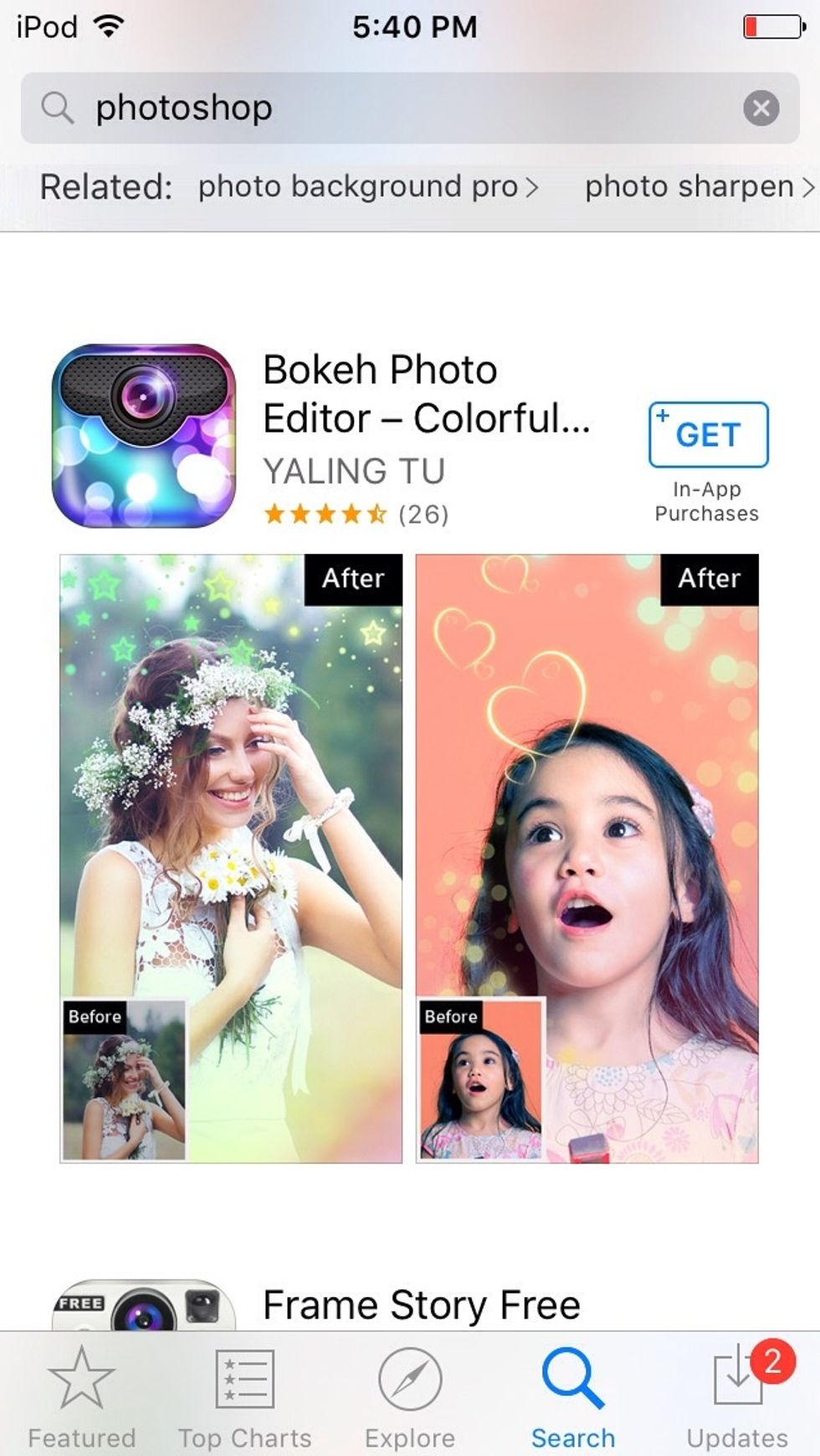Image resolution: width=820 pixels, height=1456 pixels.
Task: Get the Bokeh Photo Editor app
Action: pos(708,434)
